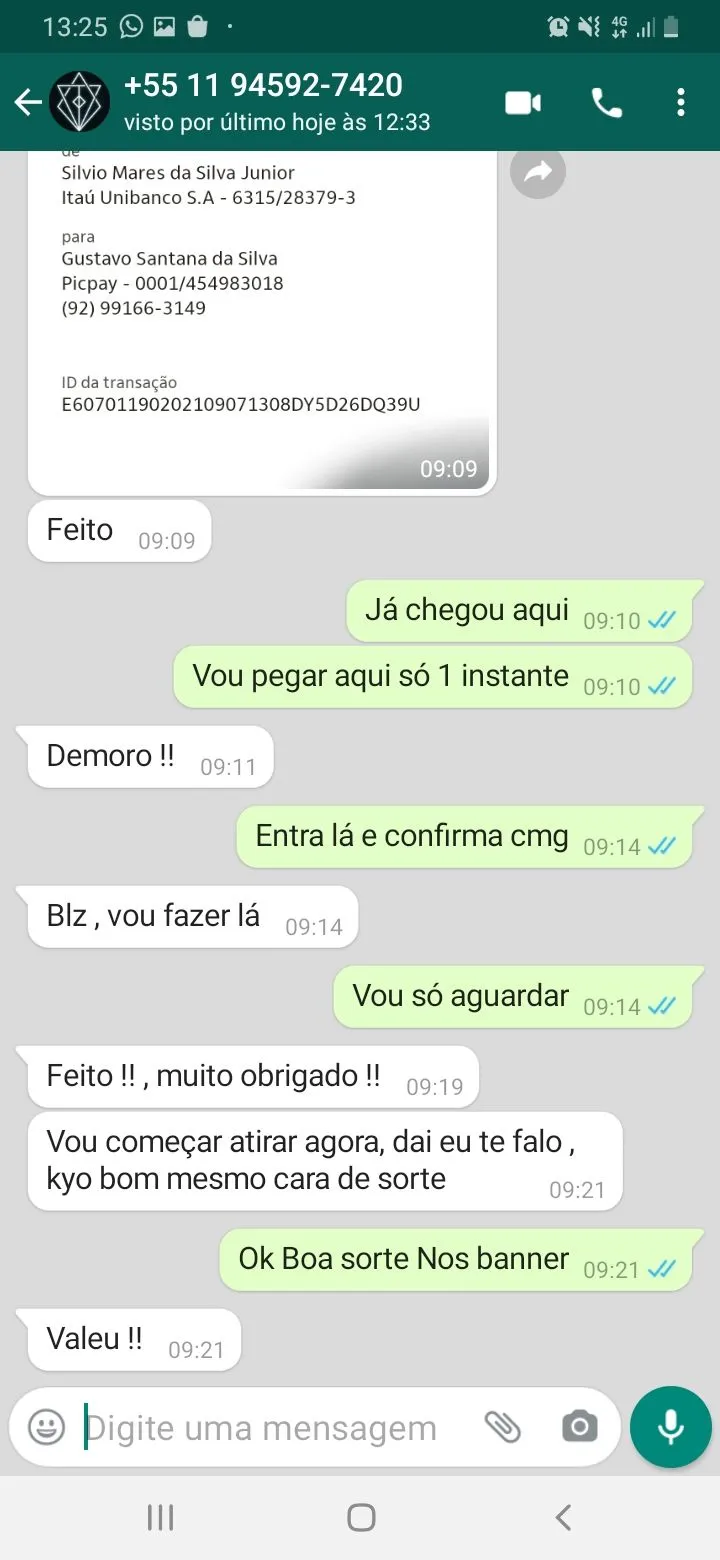
Task: Attach a file with the paperclip
Action: click(x=503, y=1427)
